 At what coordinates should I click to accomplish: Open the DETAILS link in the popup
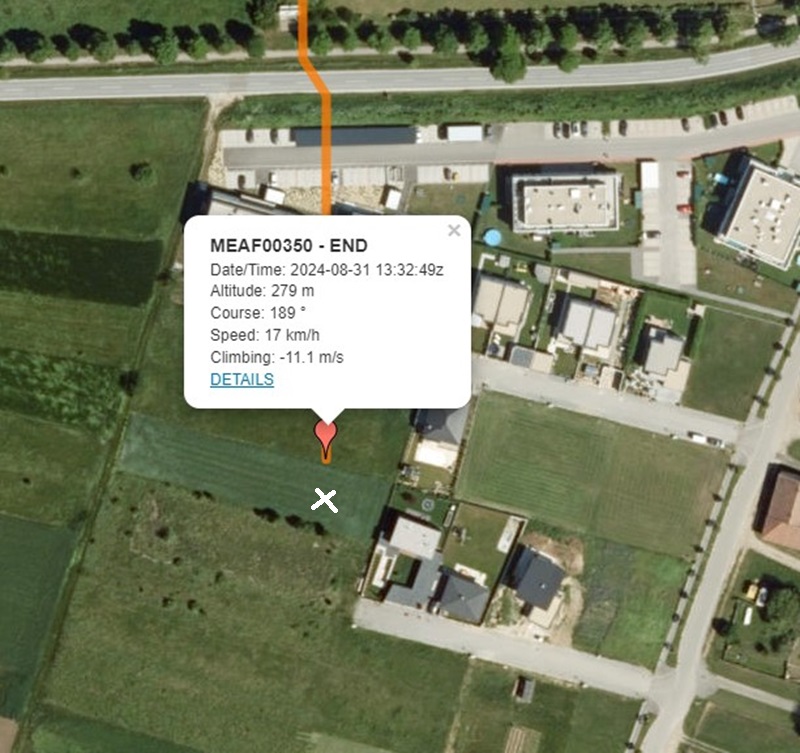point(241,380)
